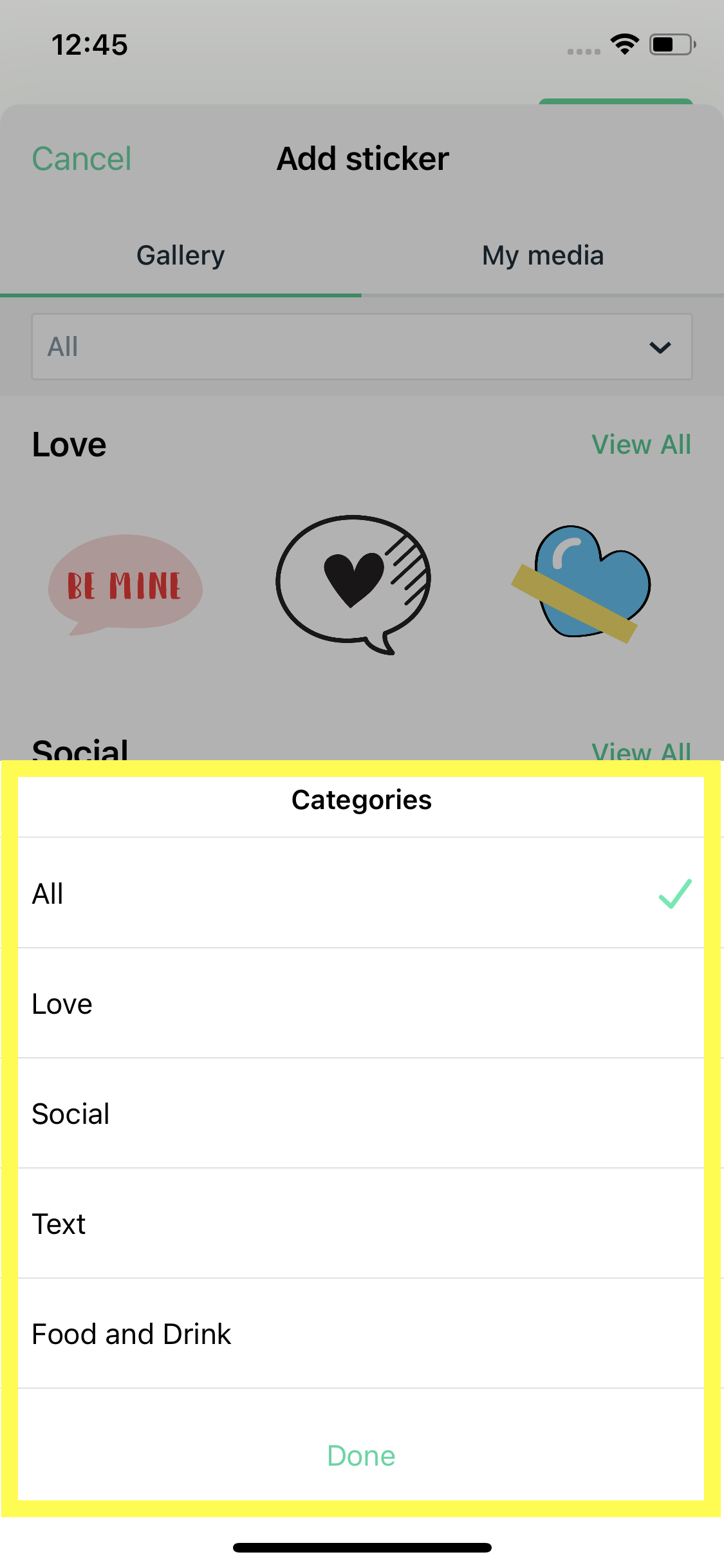Select the Social category
The width and height of the screenshot is (724, 1568).
(x=362, y=1114)
